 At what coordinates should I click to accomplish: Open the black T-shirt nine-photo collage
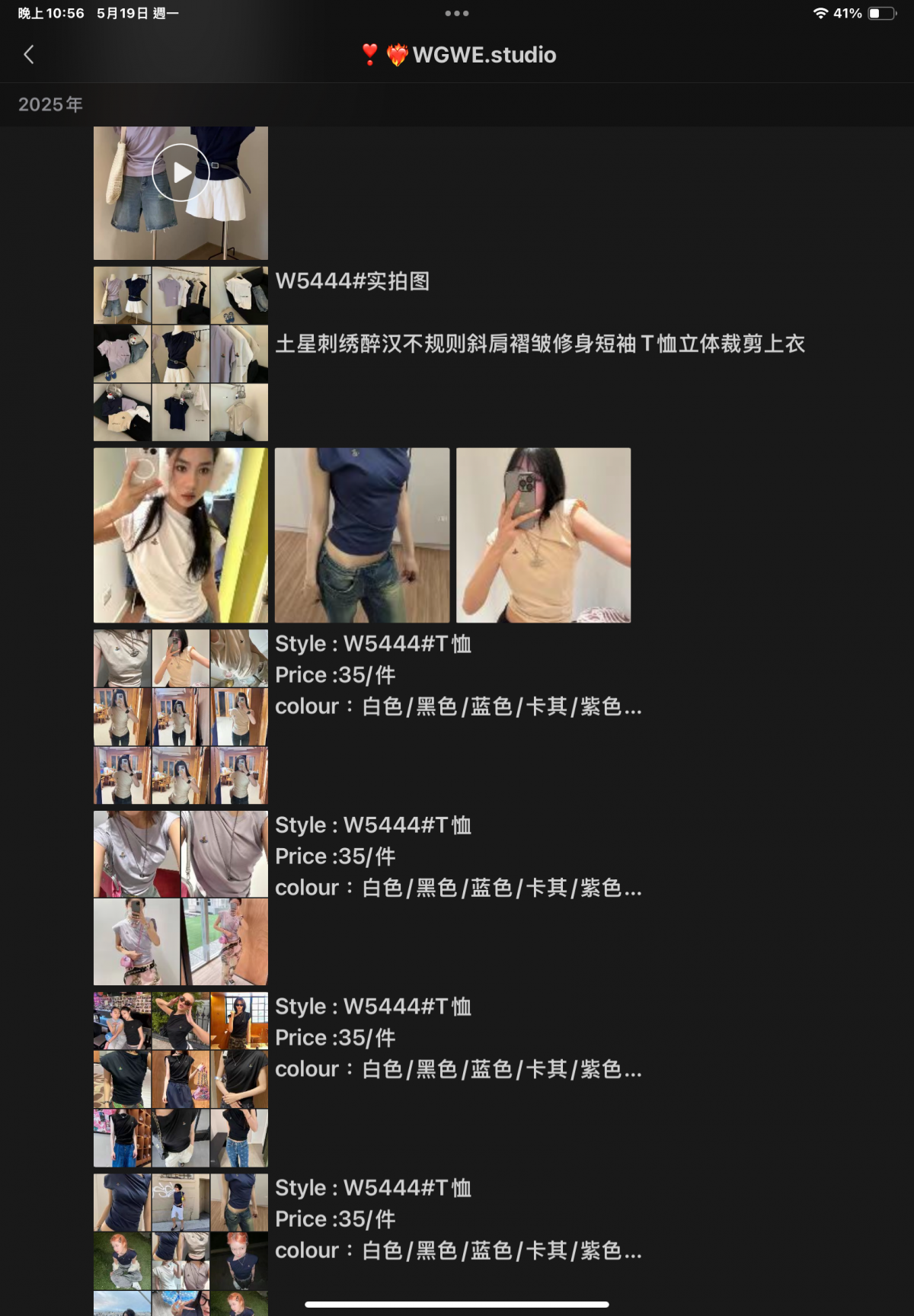(181, 1079)
